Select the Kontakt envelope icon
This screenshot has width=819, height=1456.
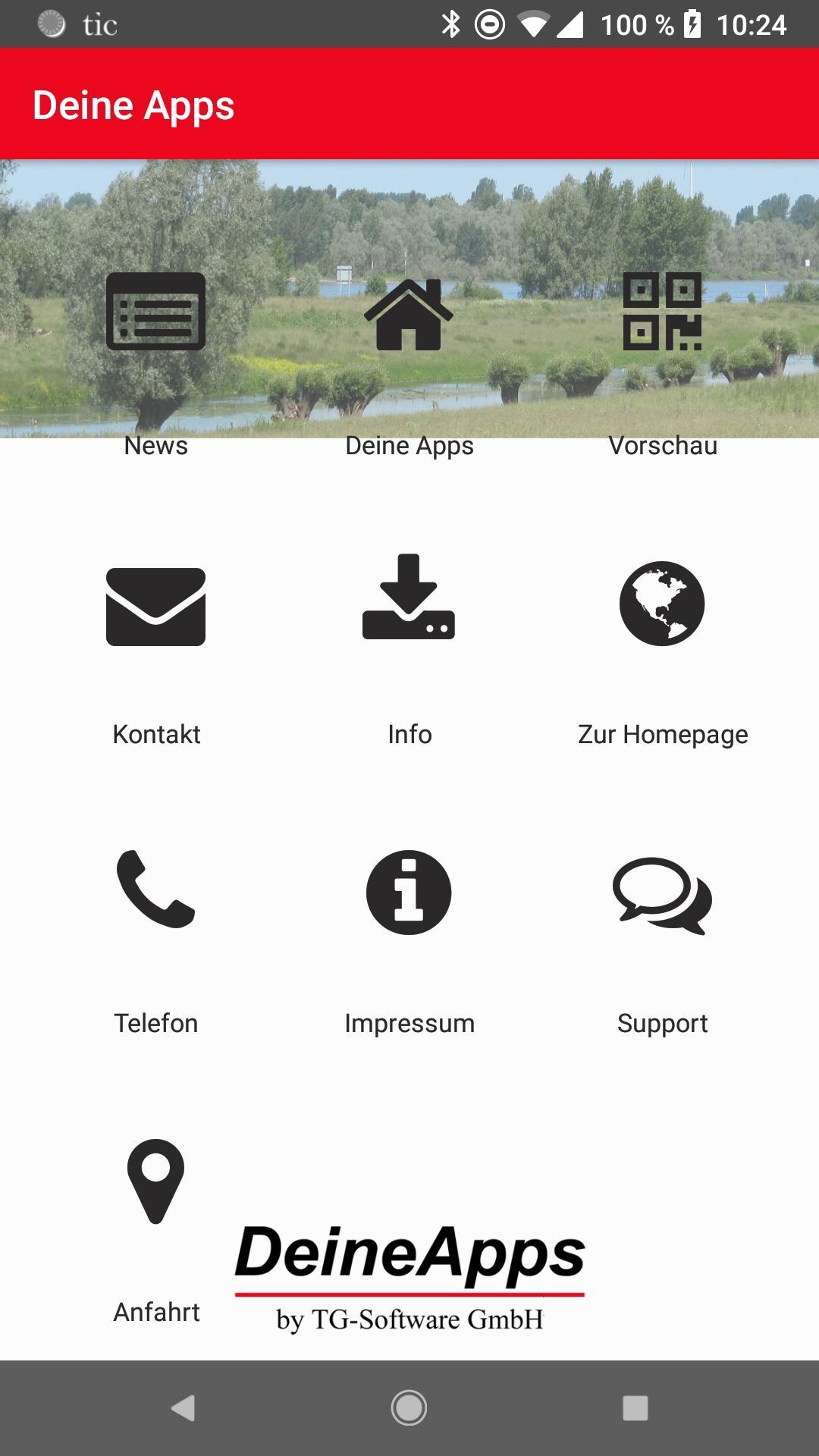pos(156,607)
